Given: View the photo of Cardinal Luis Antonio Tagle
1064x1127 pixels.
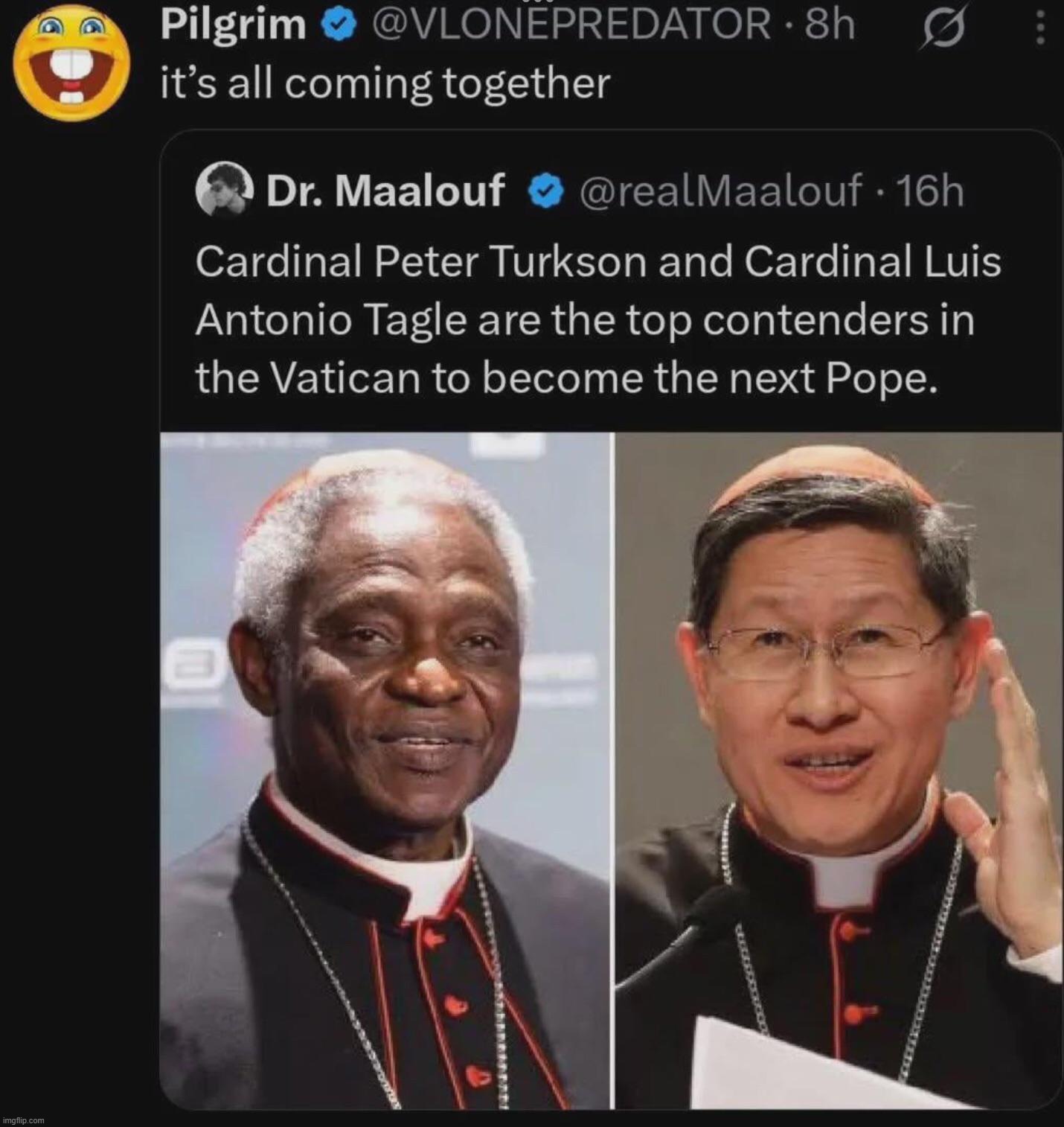Looking at the screenshot, I should click(x=839, y=770).
